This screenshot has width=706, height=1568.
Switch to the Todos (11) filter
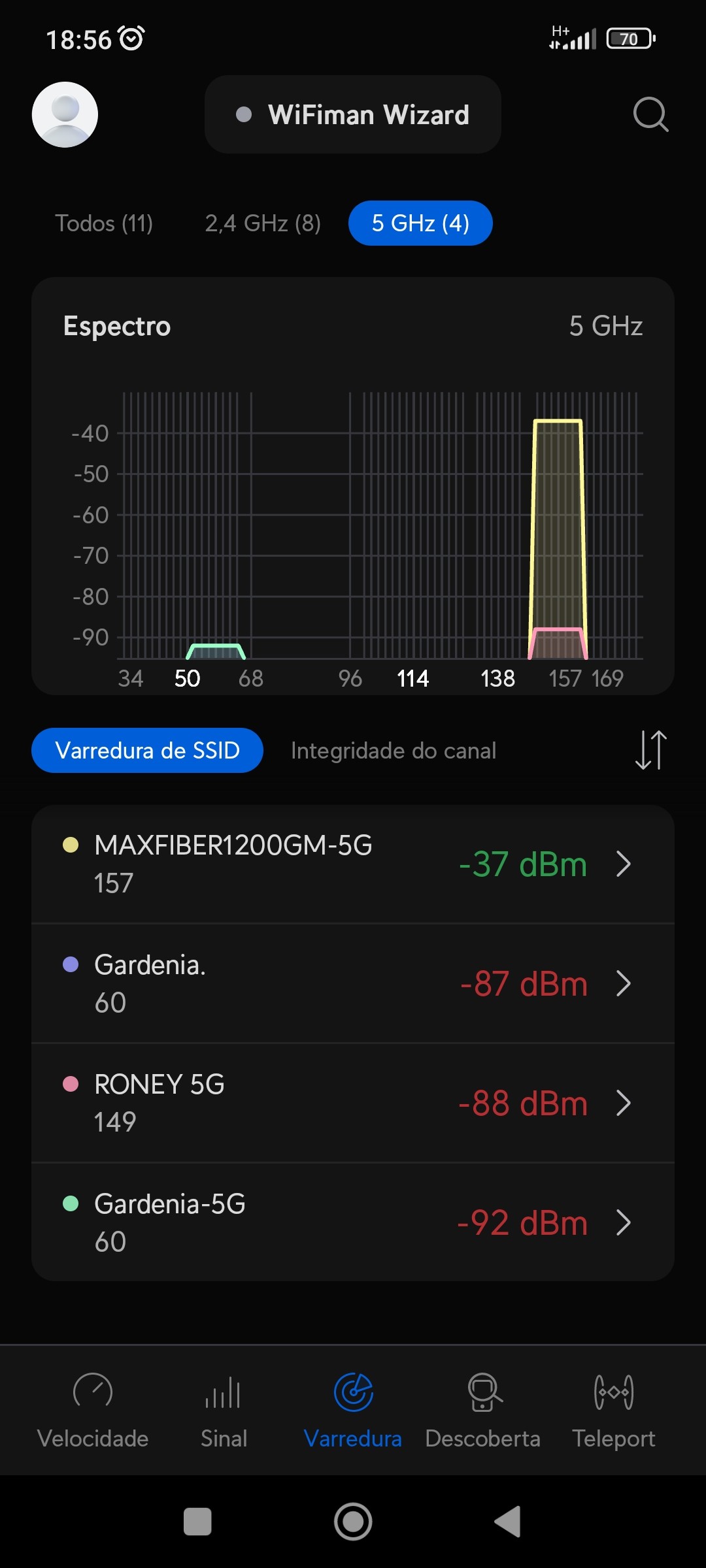coord(104,223)
